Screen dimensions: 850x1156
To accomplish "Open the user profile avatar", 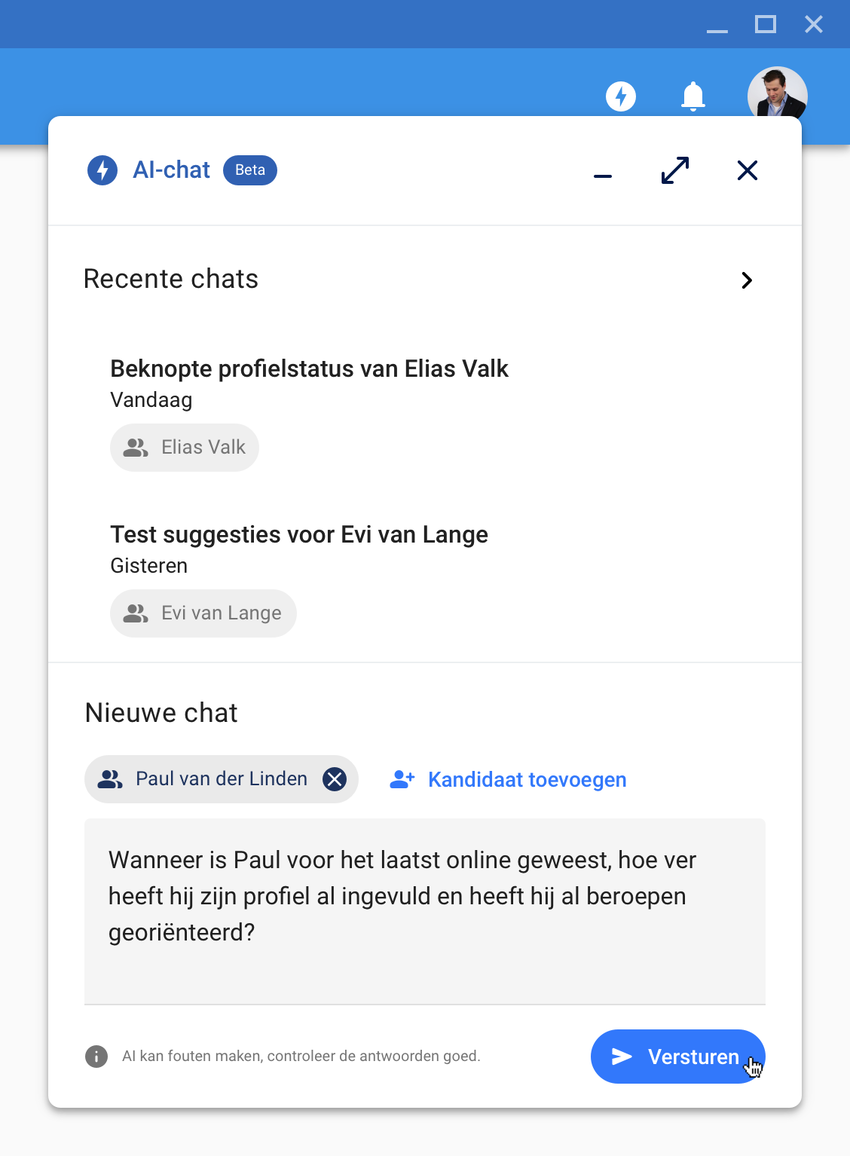I will [777, 94].
